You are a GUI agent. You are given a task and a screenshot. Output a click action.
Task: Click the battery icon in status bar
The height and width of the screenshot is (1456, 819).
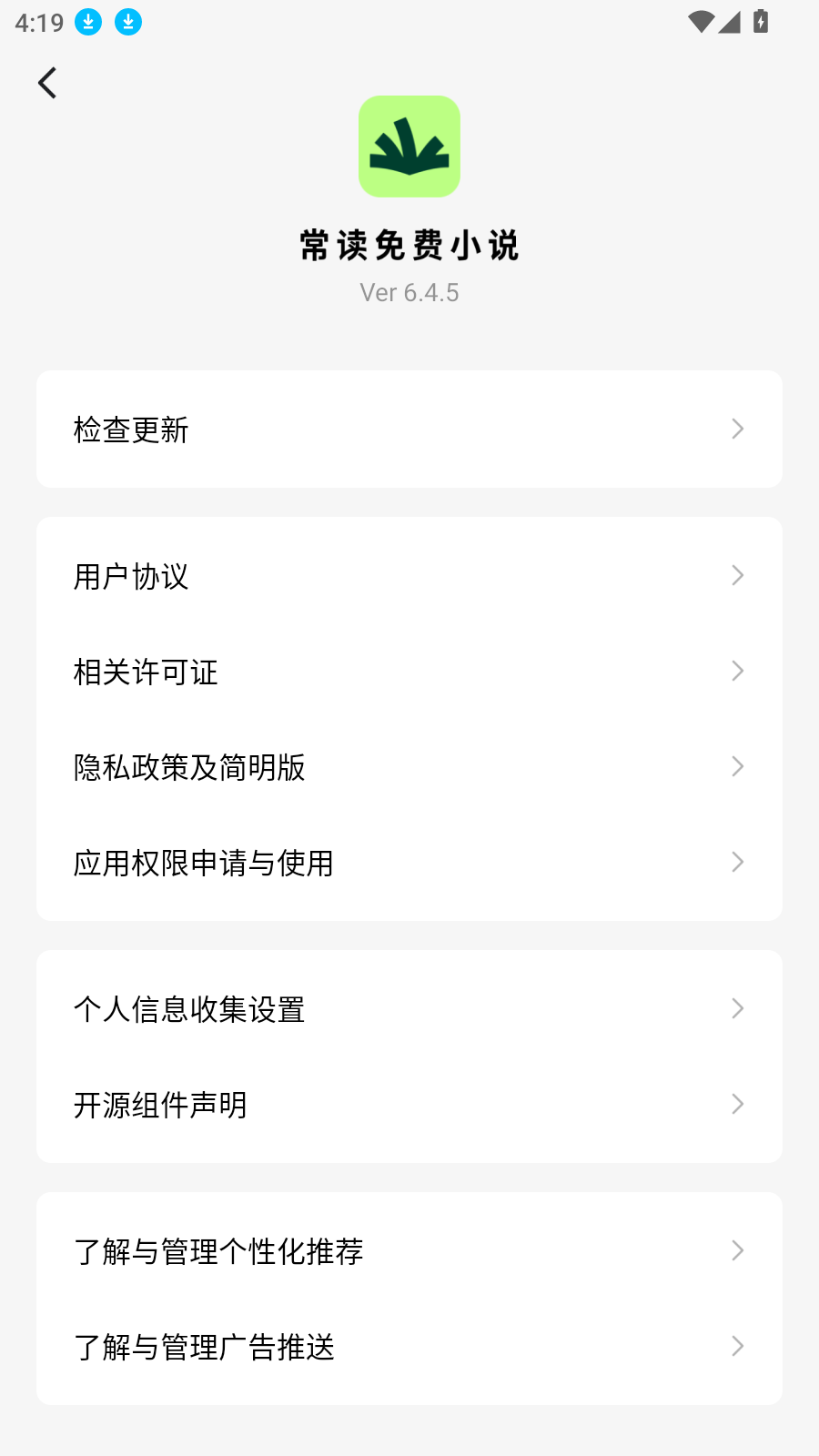click(x=761, y=22)
